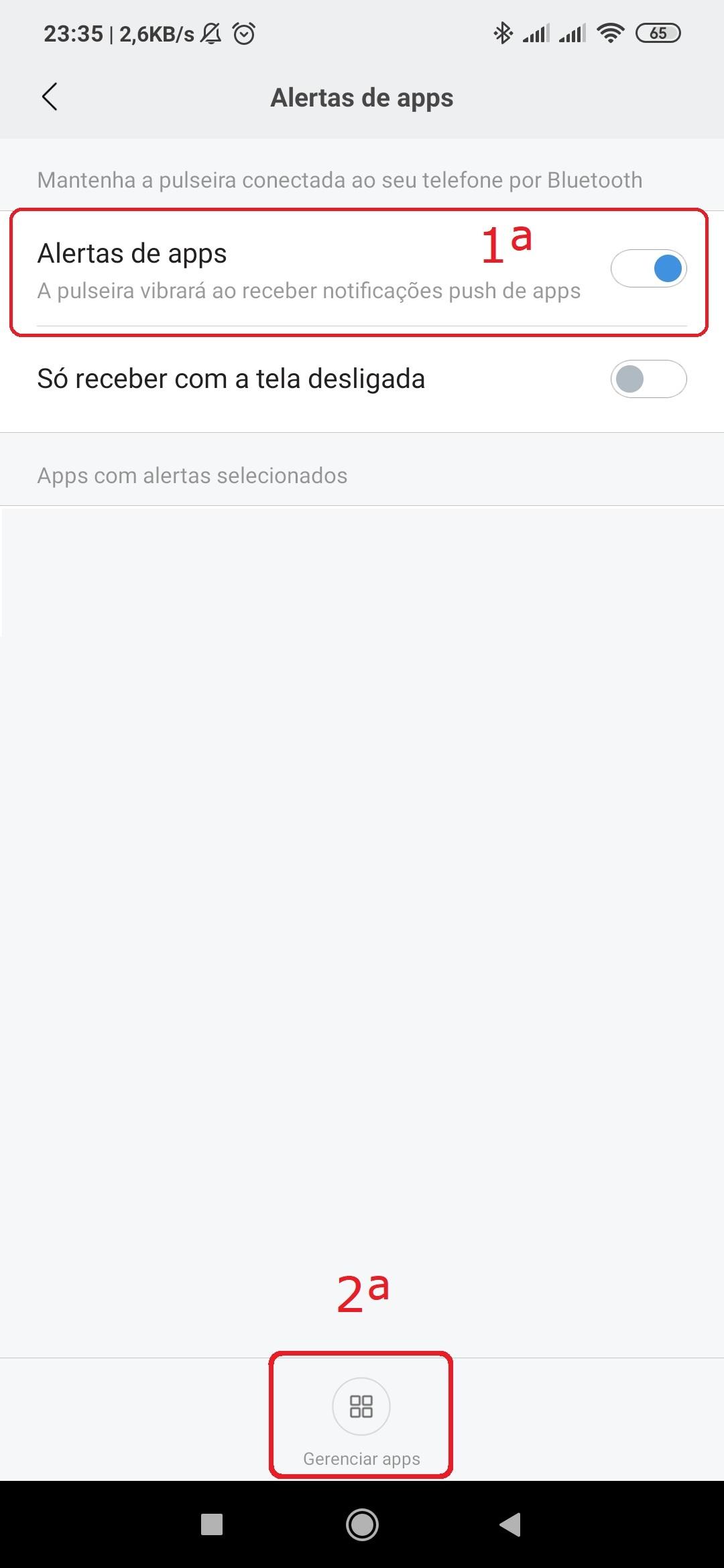Screen dimensions: 724x1568
Task: Open Gerenciar apps grid icon
Action: (x=361, y=1406)
